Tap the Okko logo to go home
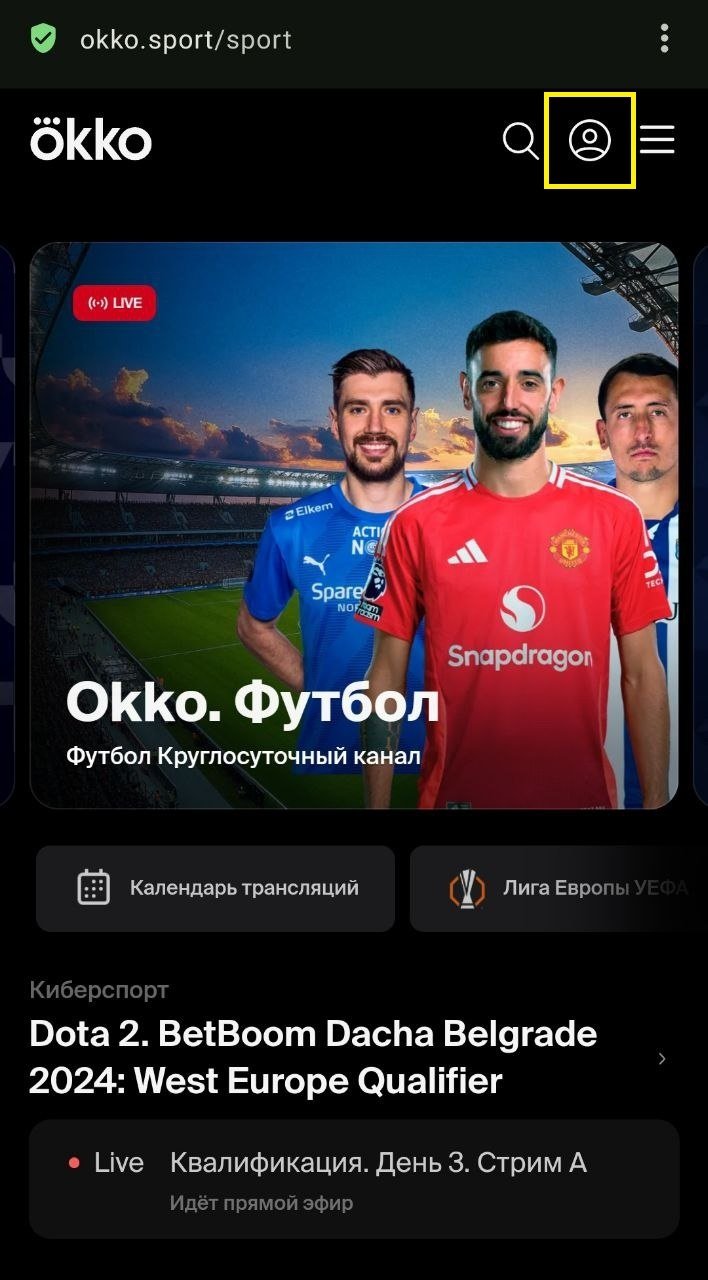 (91, 140)
